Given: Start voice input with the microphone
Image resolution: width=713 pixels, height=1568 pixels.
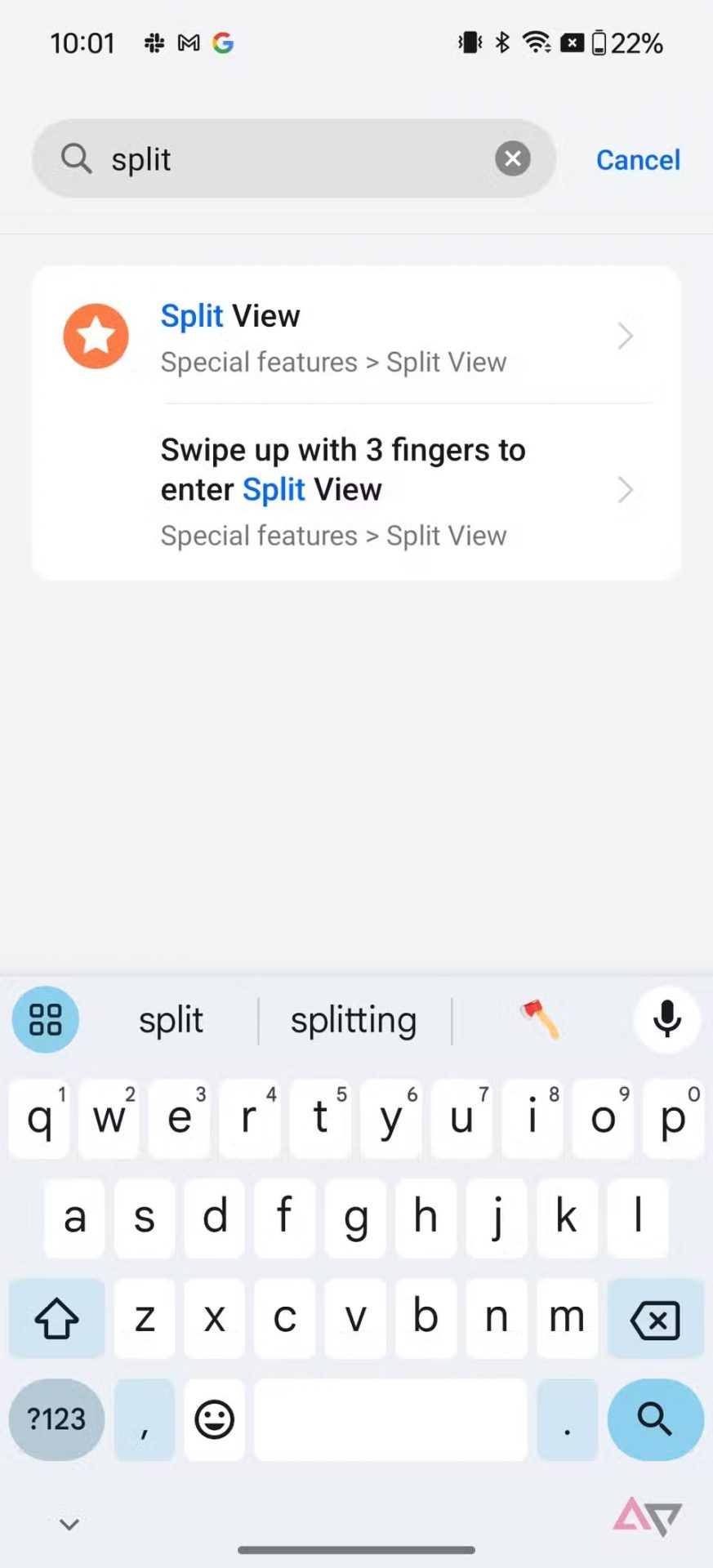Looking at the screenshot, I should tap(666, 1019).
